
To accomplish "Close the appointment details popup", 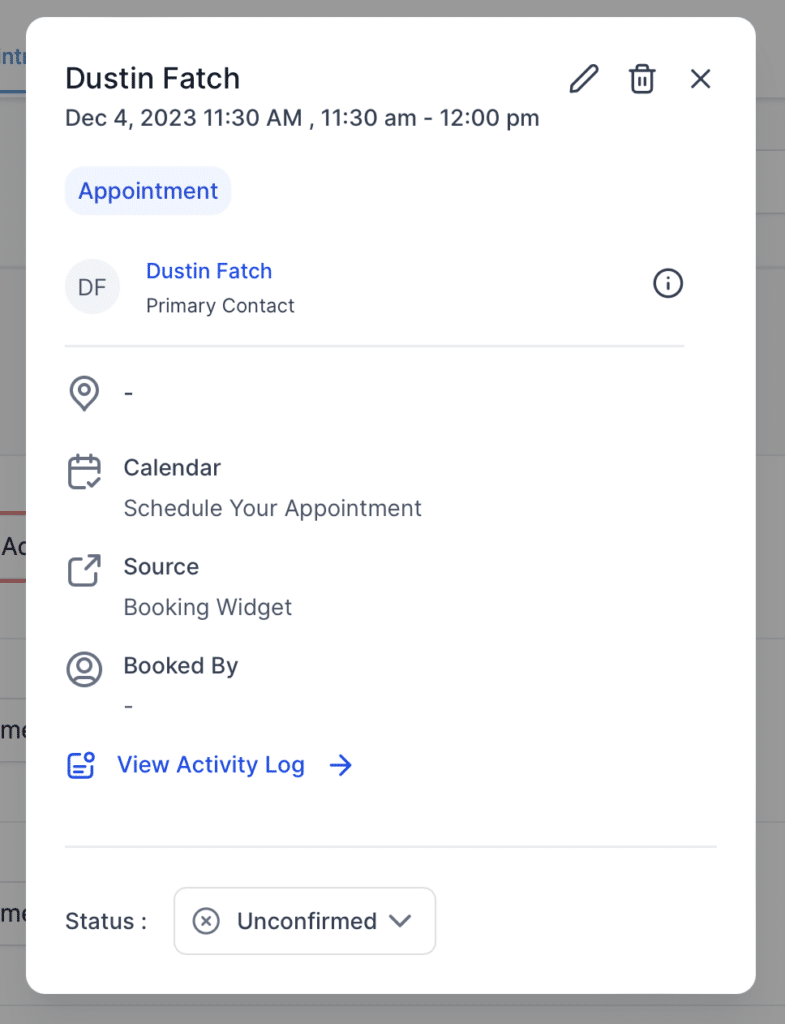I will (700, 79).
